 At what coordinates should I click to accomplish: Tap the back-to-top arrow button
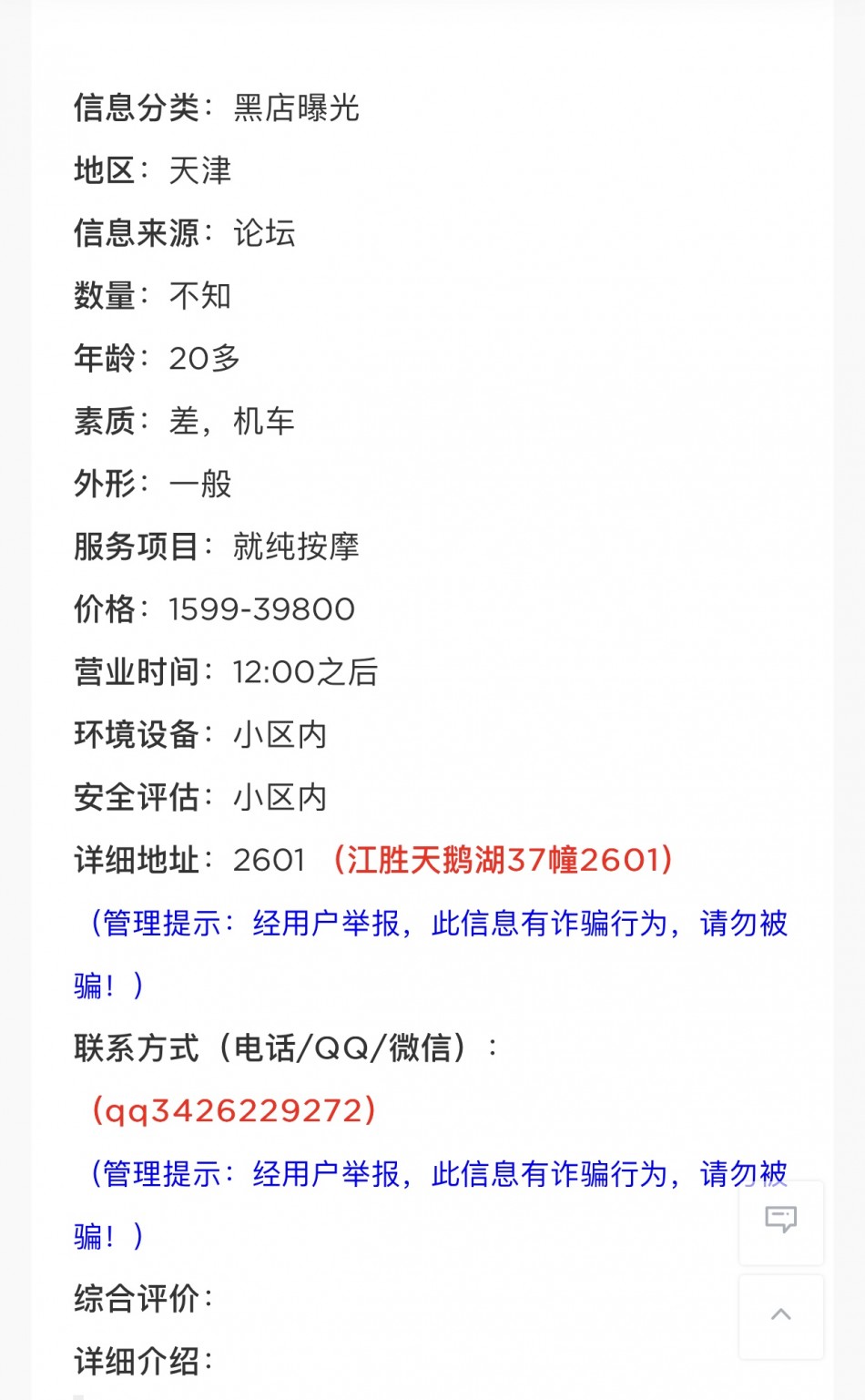pos(780,1315)
